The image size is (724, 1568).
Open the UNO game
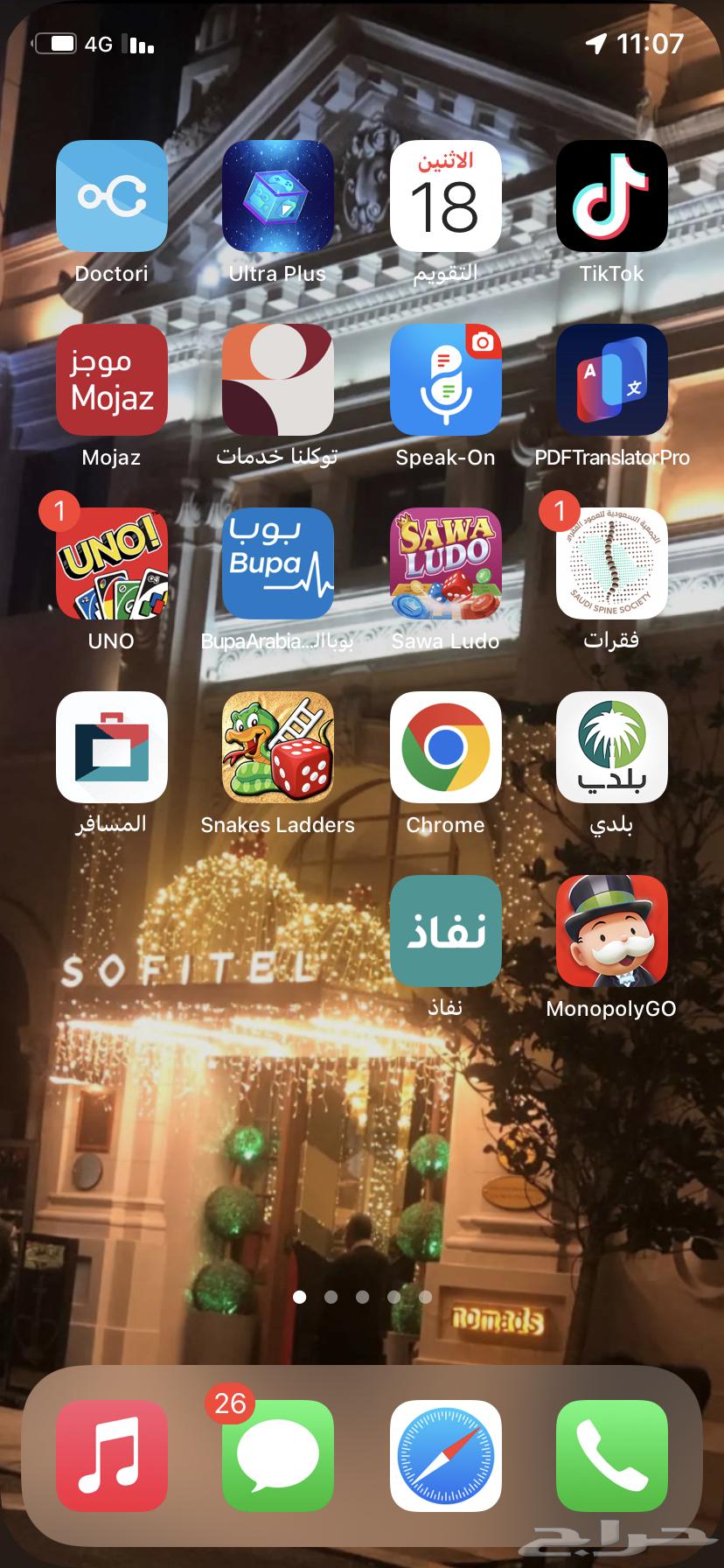click(x=112, y=563)
